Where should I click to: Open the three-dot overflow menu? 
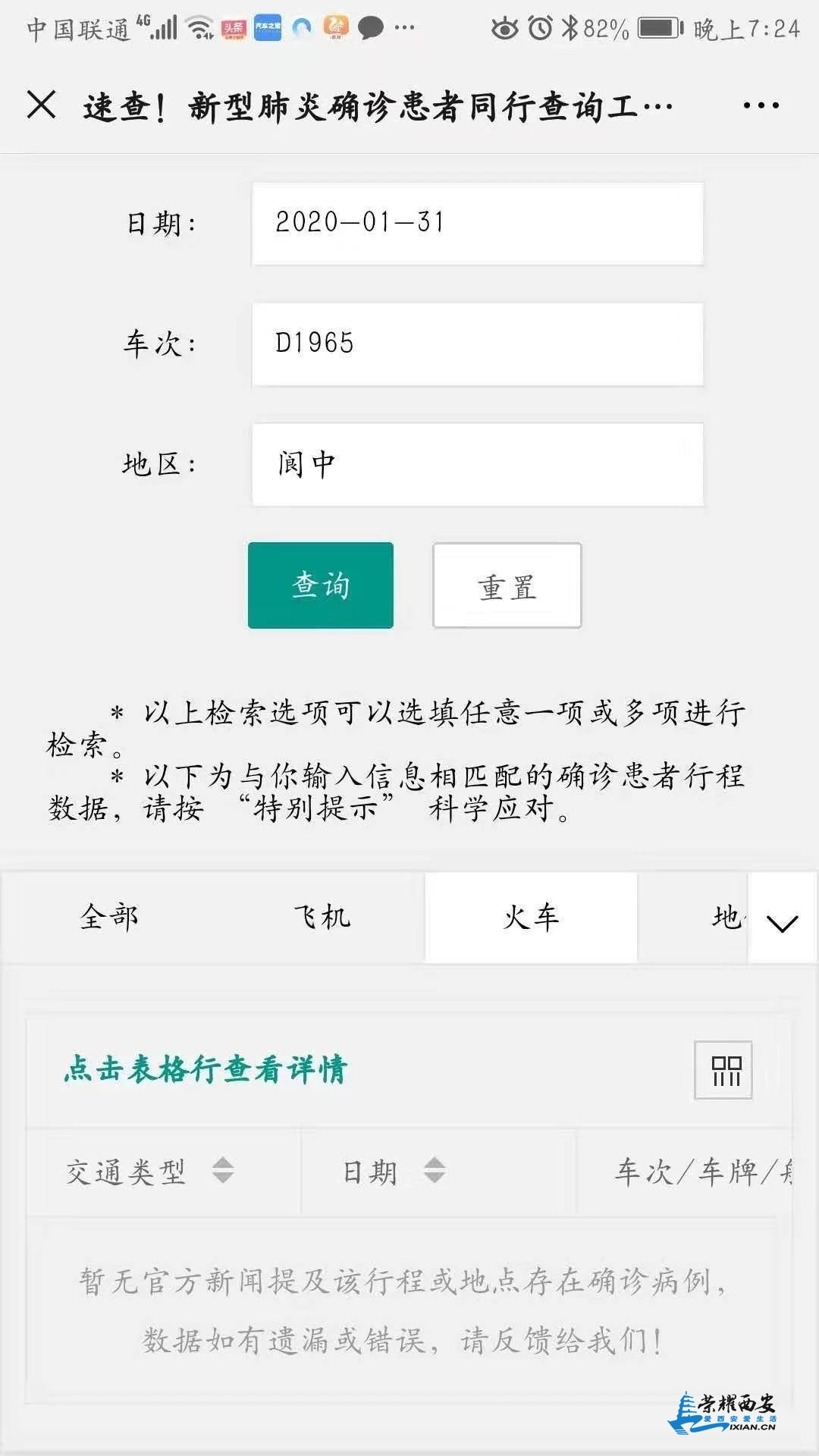point(761,105)
